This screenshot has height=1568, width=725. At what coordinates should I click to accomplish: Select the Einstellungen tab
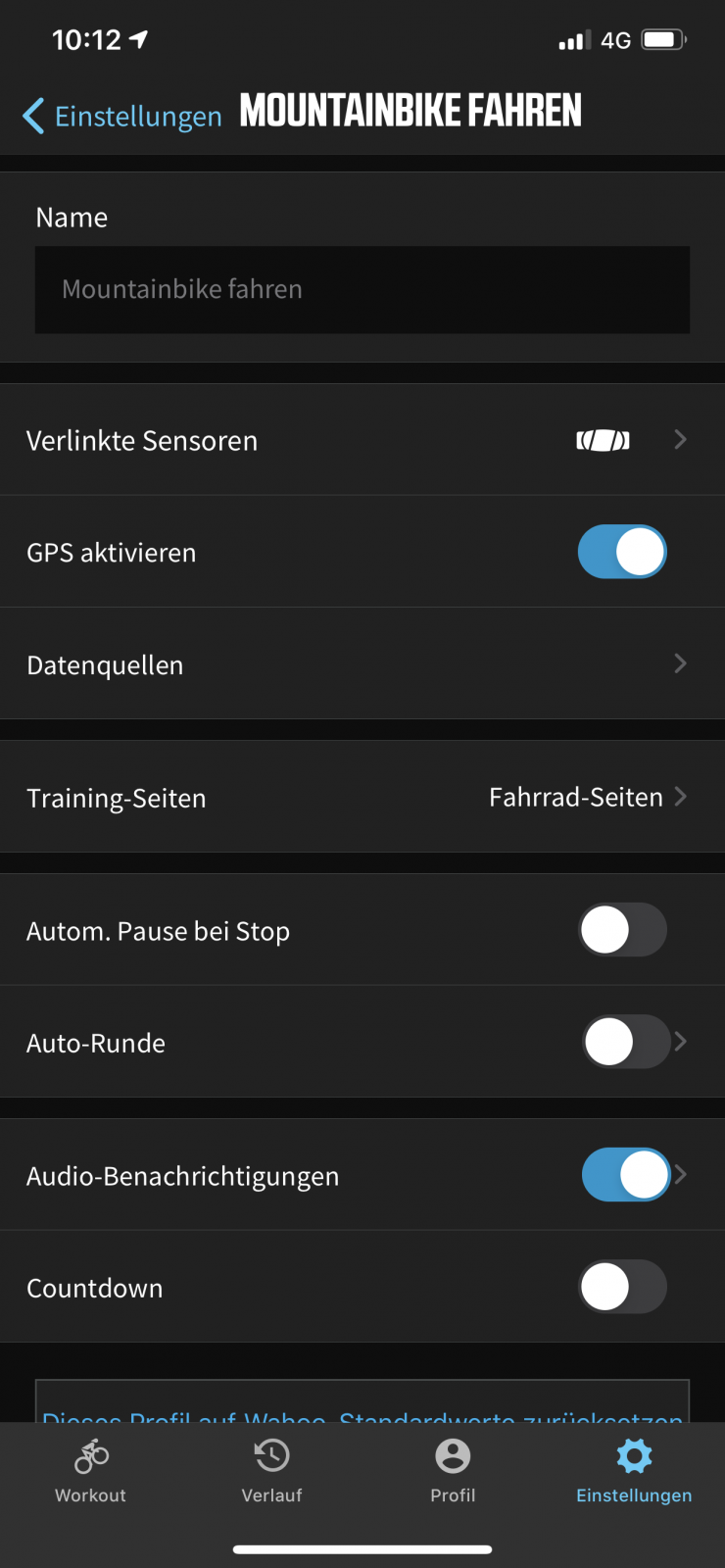coord(634,1471)
